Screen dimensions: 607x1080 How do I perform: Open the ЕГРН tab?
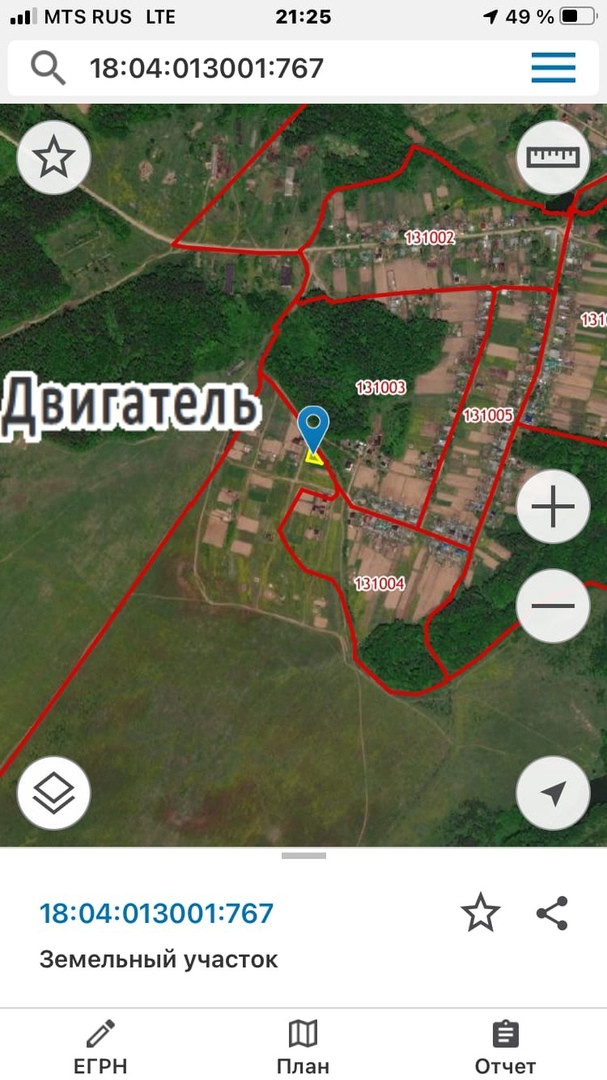101,1046
